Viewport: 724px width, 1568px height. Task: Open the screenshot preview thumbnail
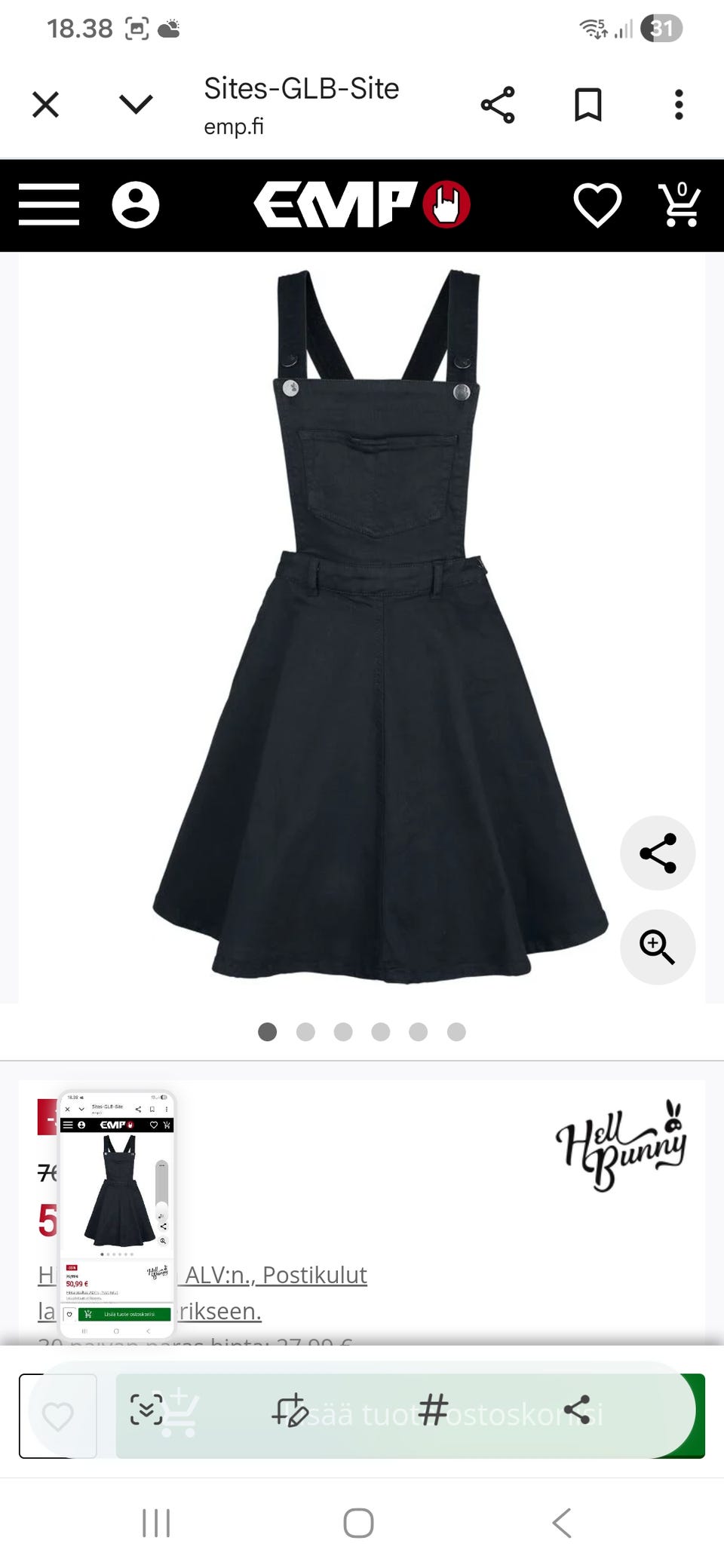[117, 1214]
